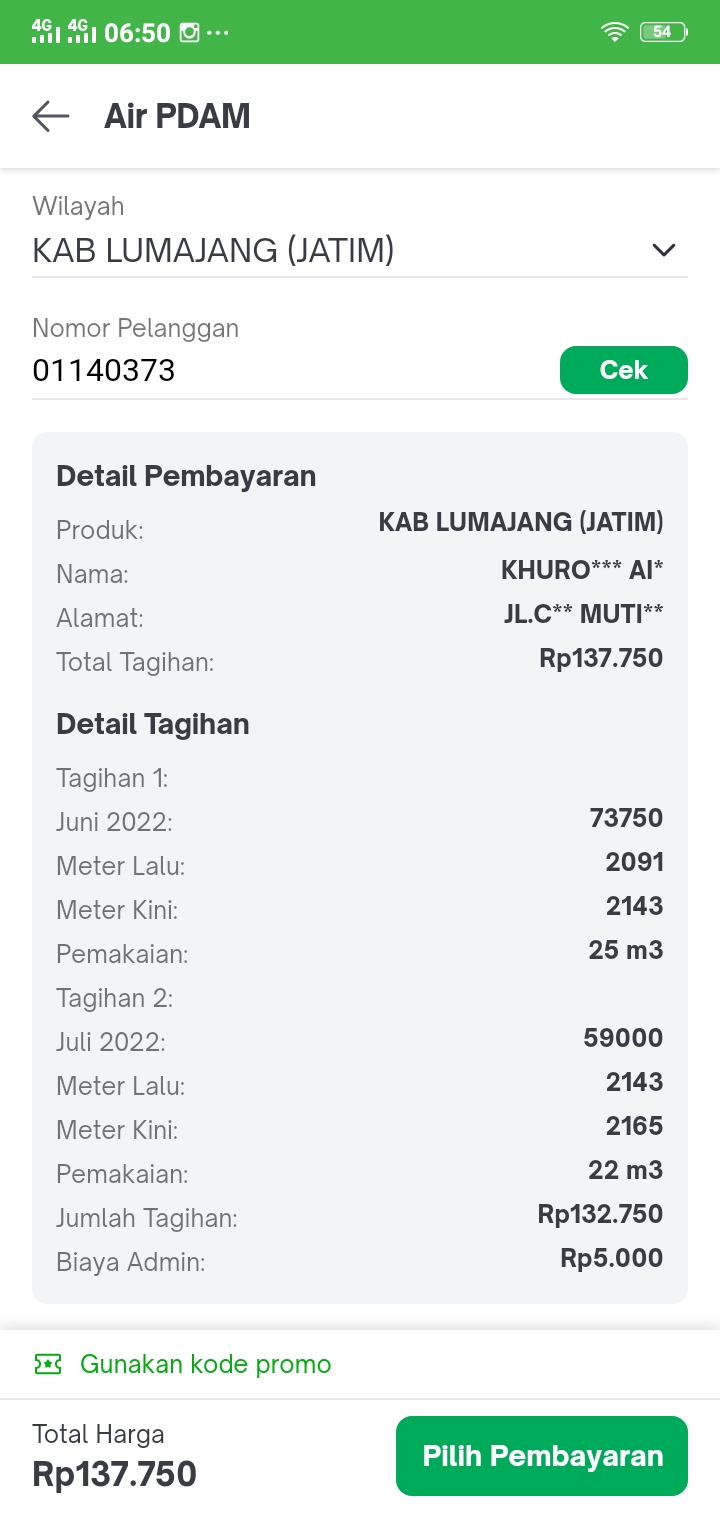Tap Pilih Pembayaran button
This screenshot has width=720, height=1520.
pos(542,1456)
